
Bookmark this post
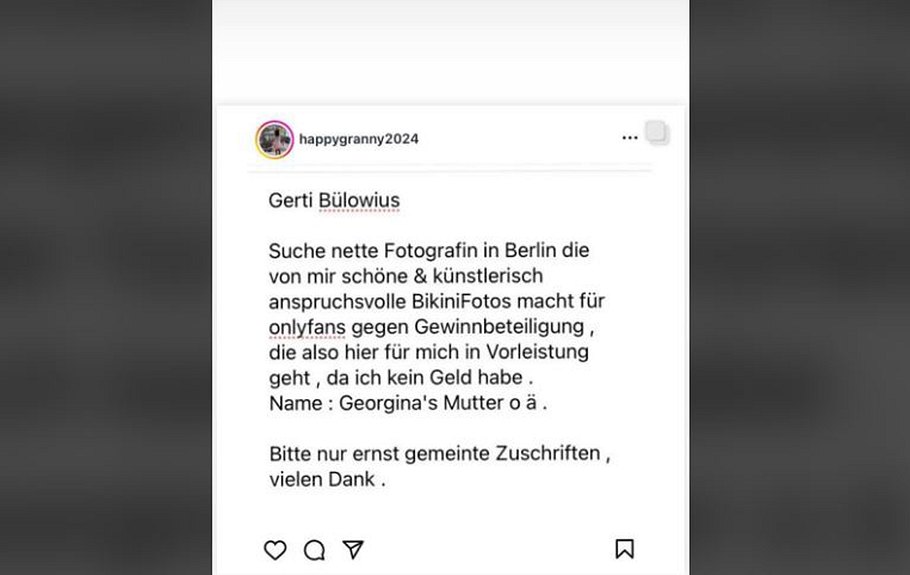point(624,548)
